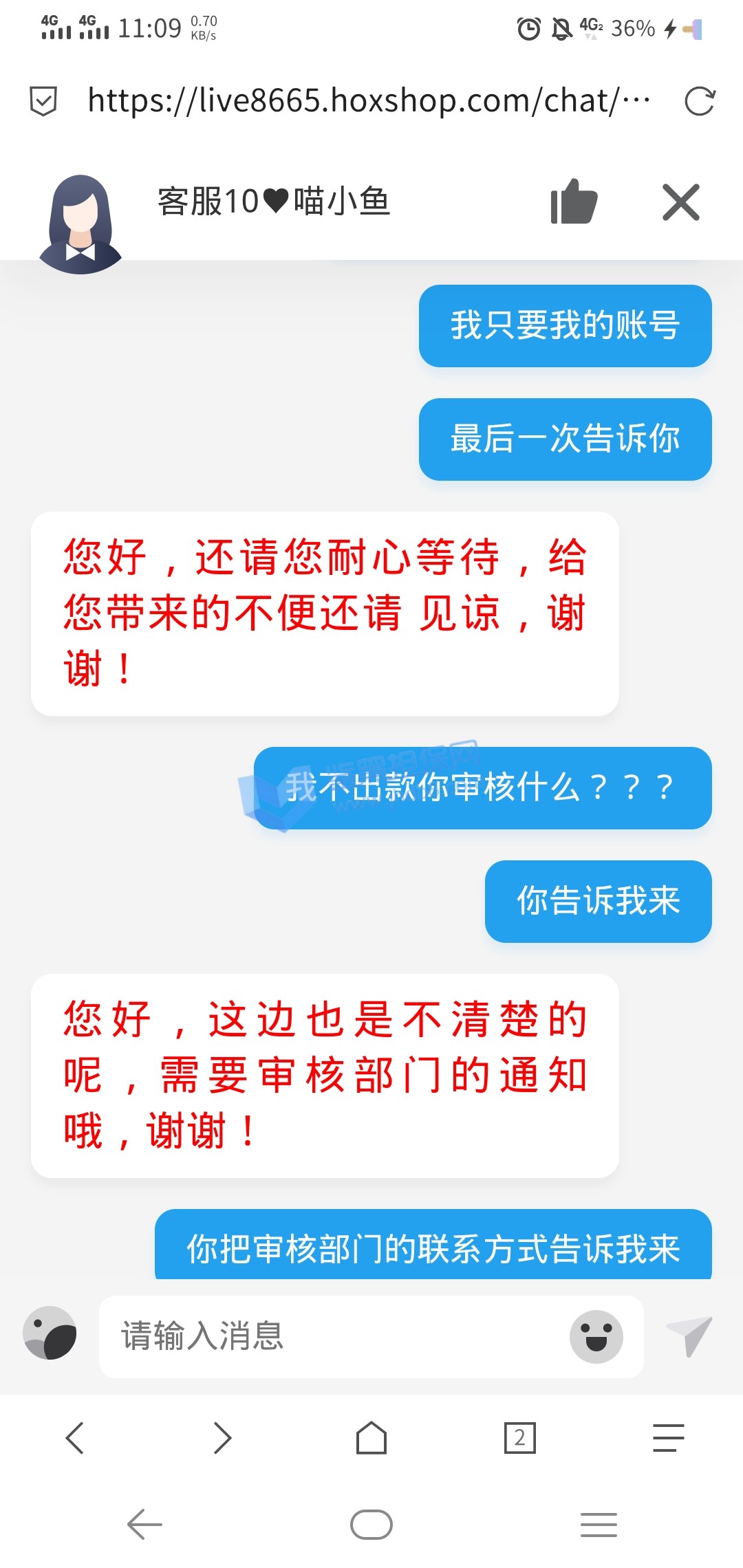Open the browser home page
This screenshot has width=743, height=1568.
pos(371,1437)
